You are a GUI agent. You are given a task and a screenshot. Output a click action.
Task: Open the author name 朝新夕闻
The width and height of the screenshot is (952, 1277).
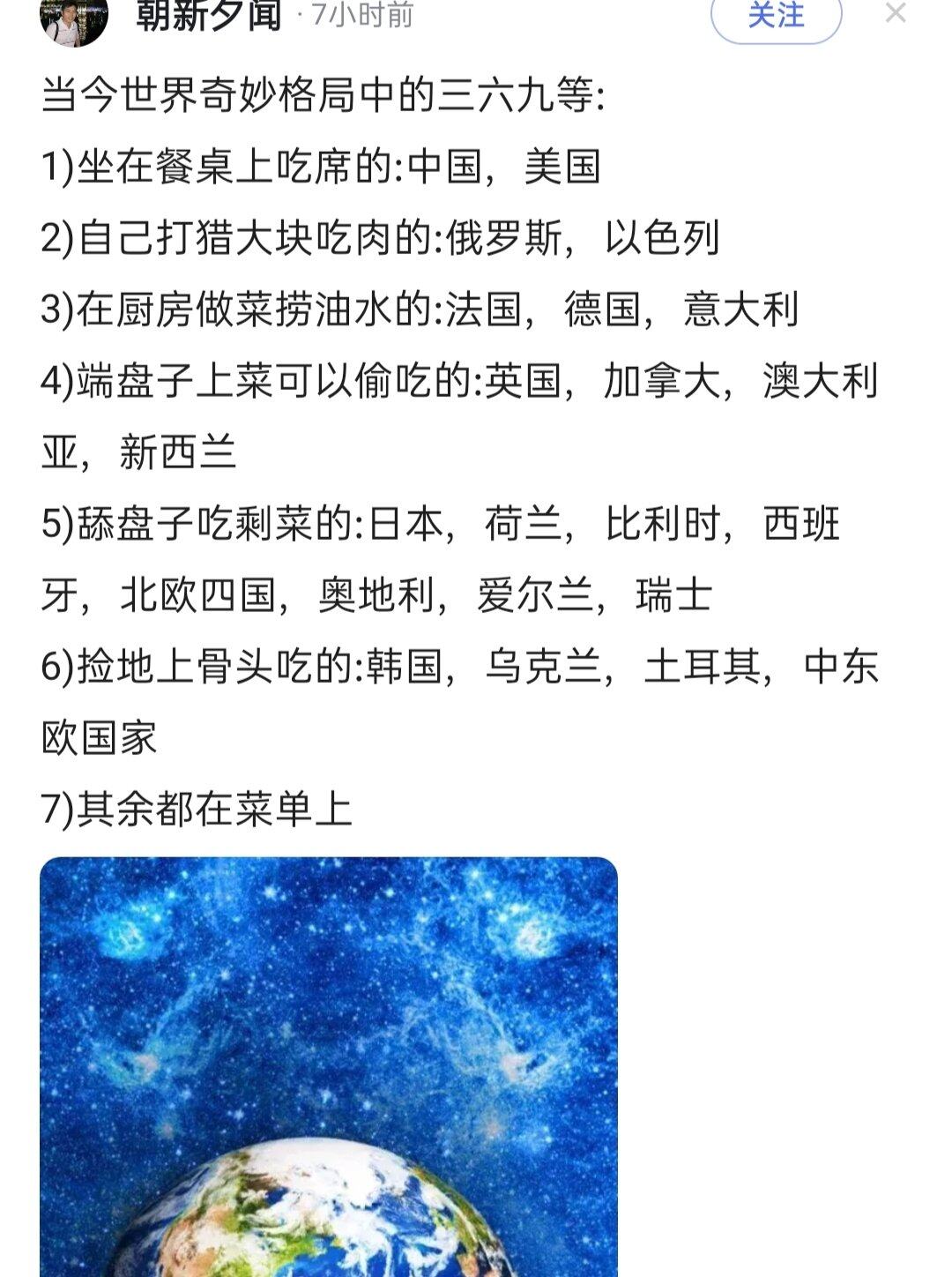coord(209,15)
